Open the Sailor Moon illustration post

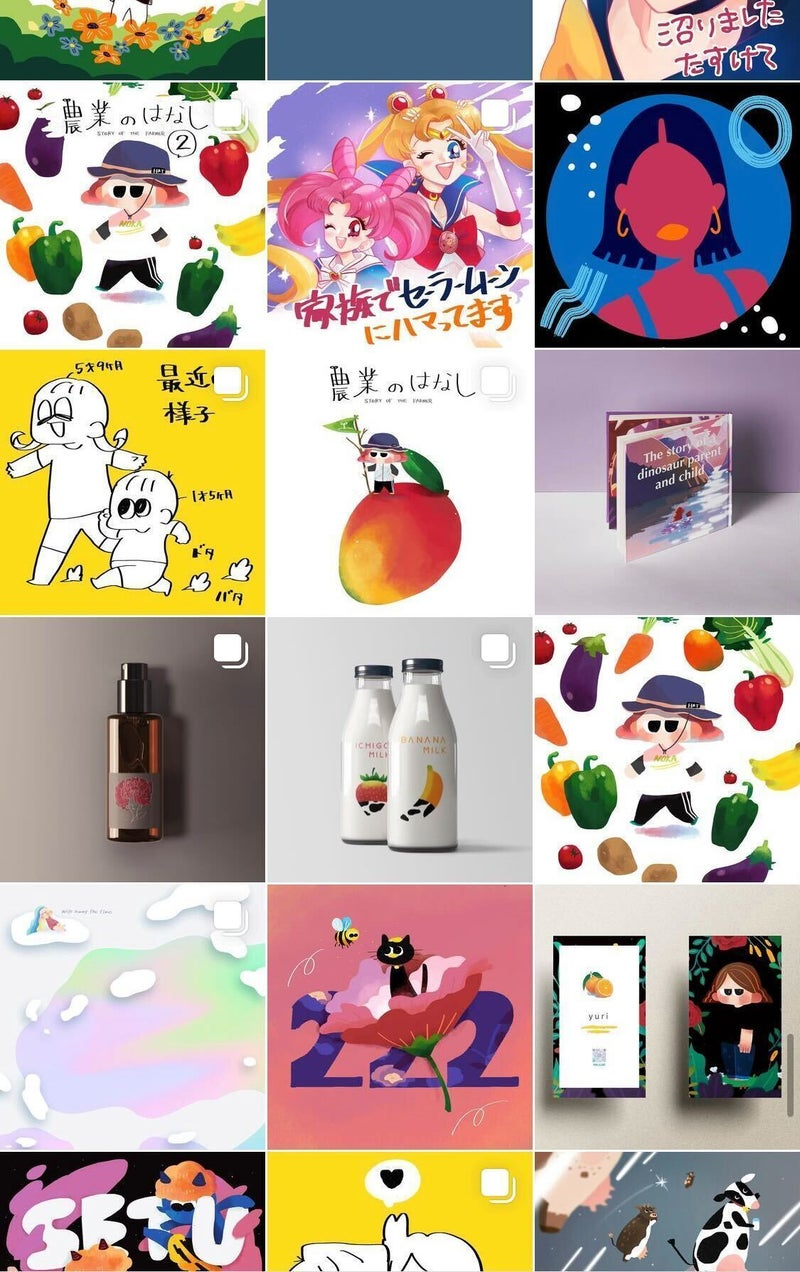coord(400,215)
